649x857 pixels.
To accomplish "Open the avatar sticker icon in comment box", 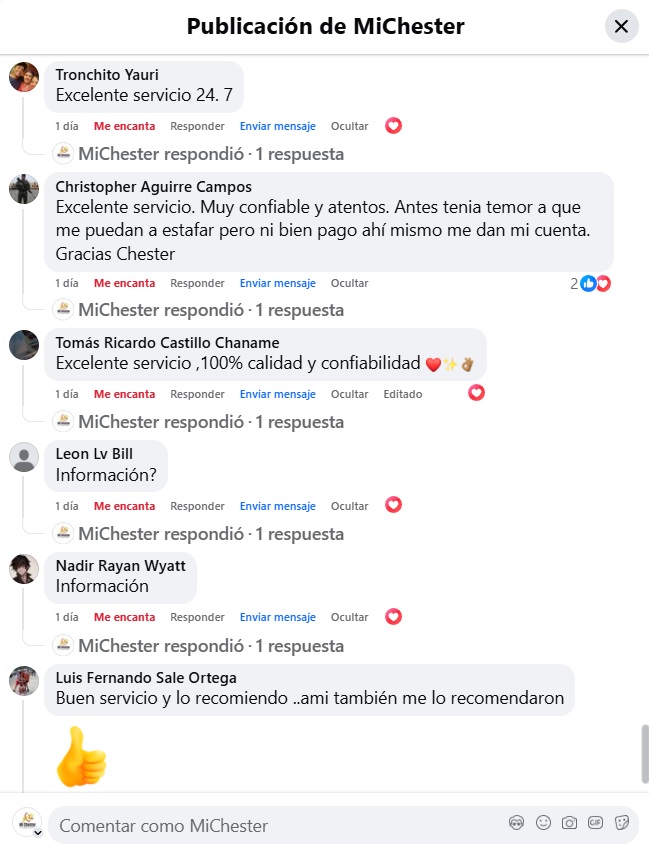I will (517, 823).
